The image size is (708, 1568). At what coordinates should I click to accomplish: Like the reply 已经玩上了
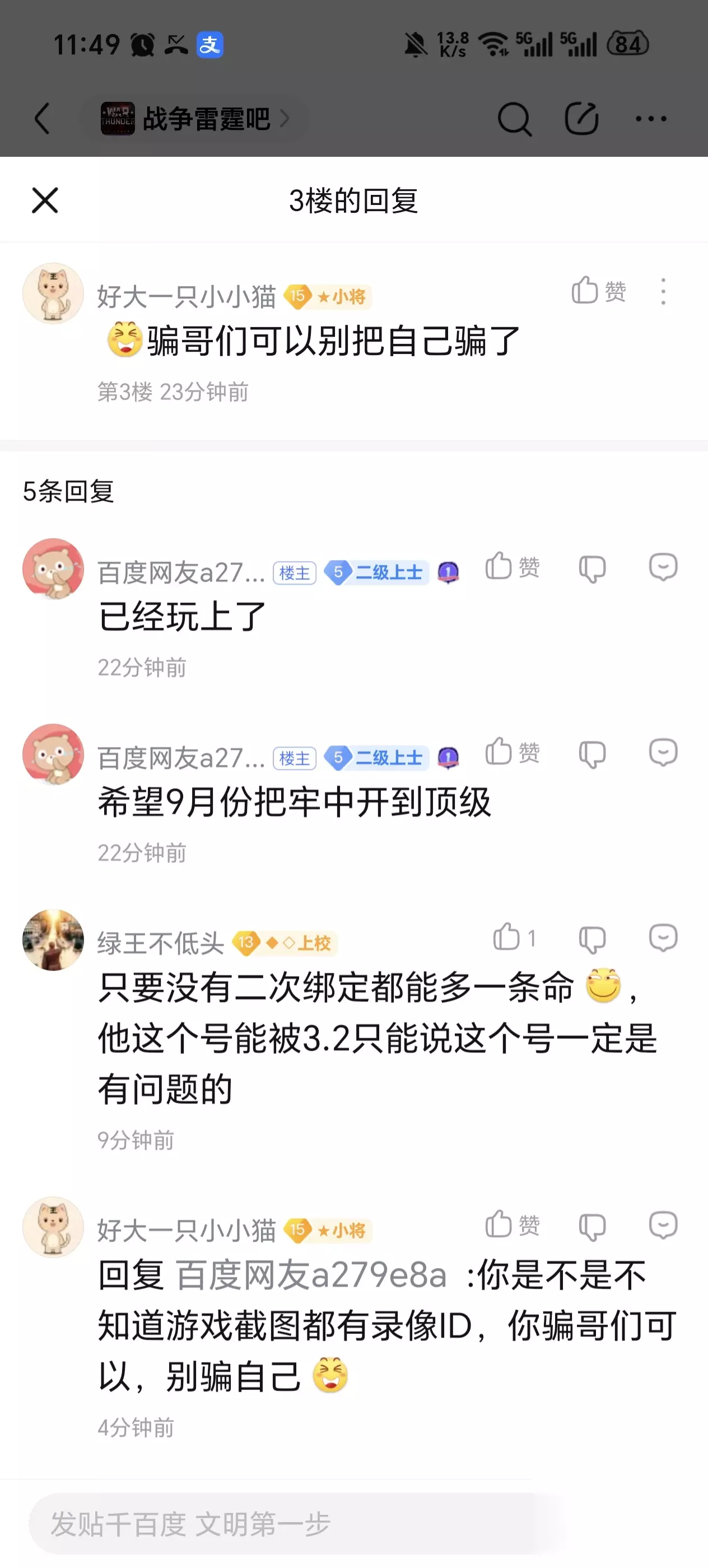click(513, 567)
